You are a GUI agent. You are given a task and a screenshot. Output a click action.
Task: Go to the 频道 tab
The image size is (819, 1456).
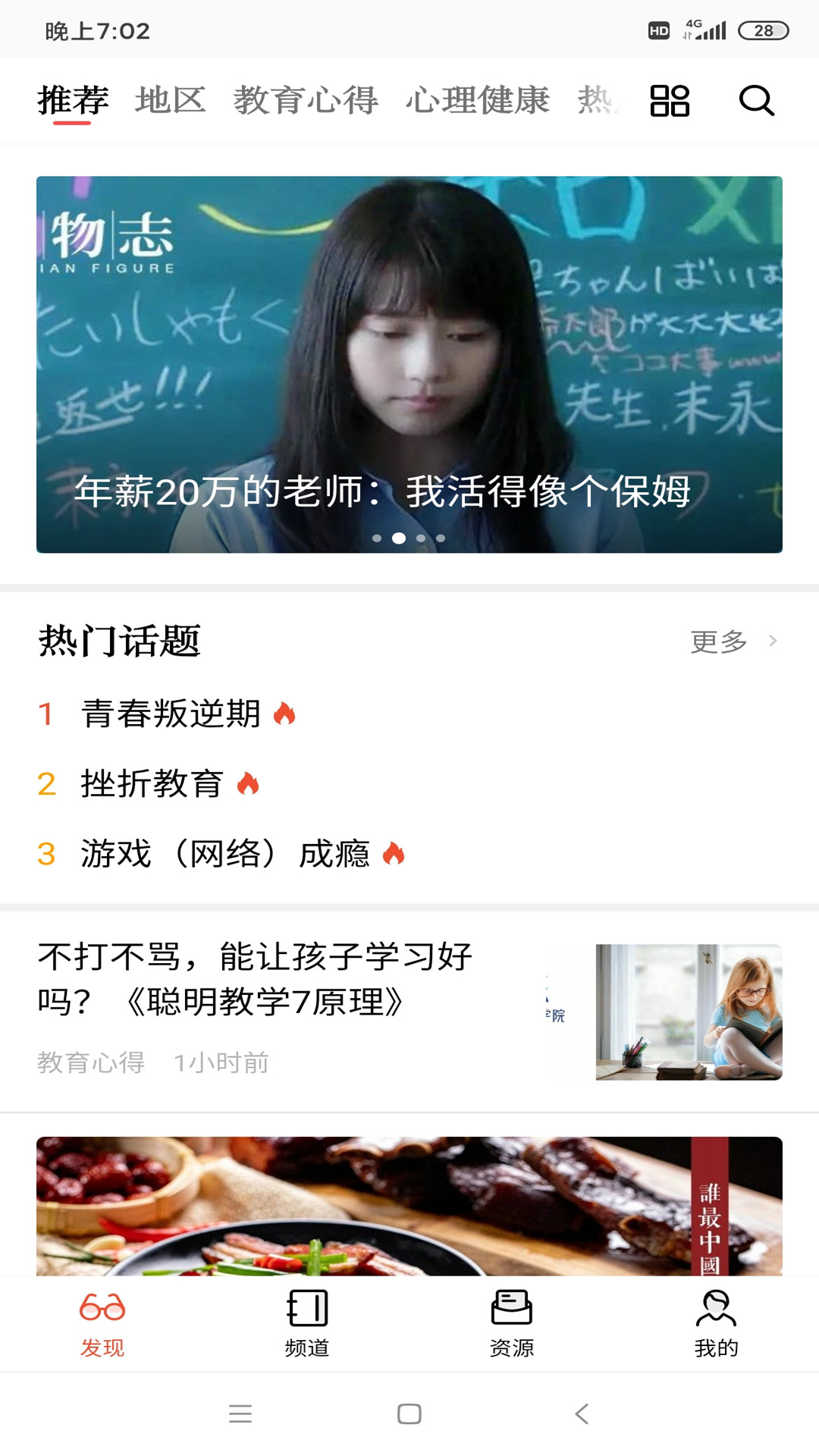(x=307, y=1324)
